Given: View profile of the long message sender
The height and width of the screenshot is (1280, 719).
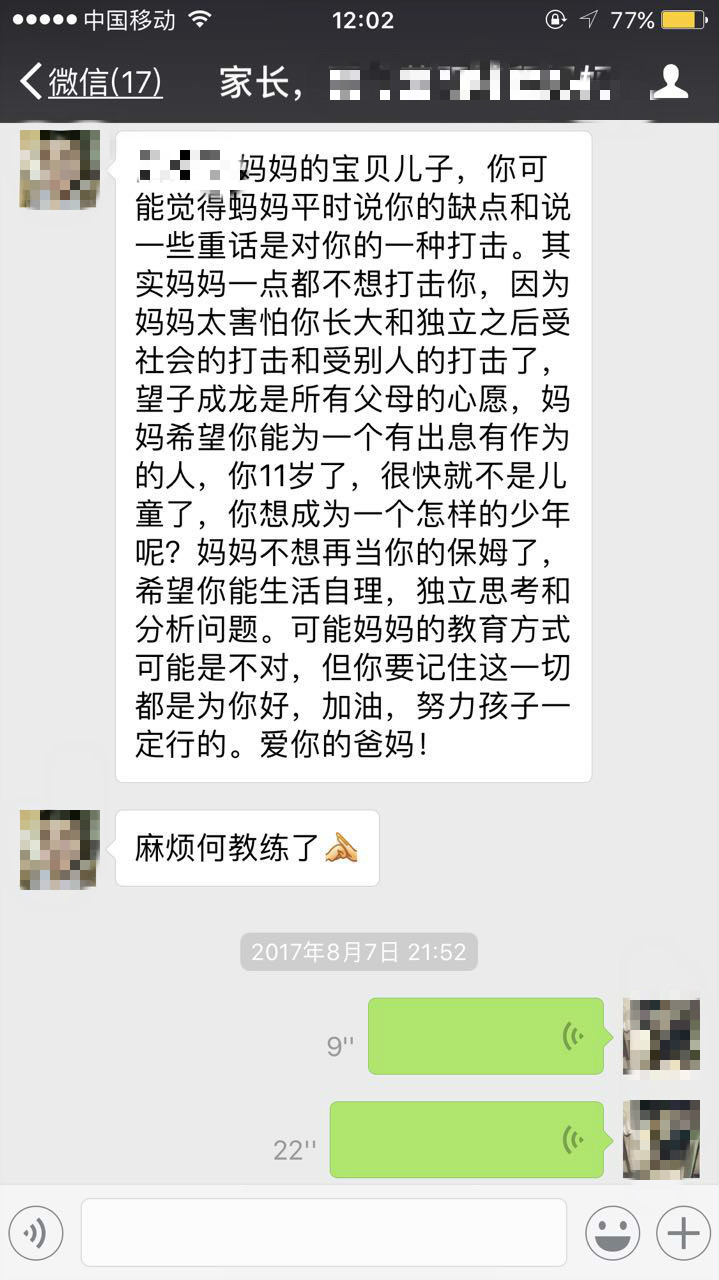Looking at the screenshot, I should (60, 169).
